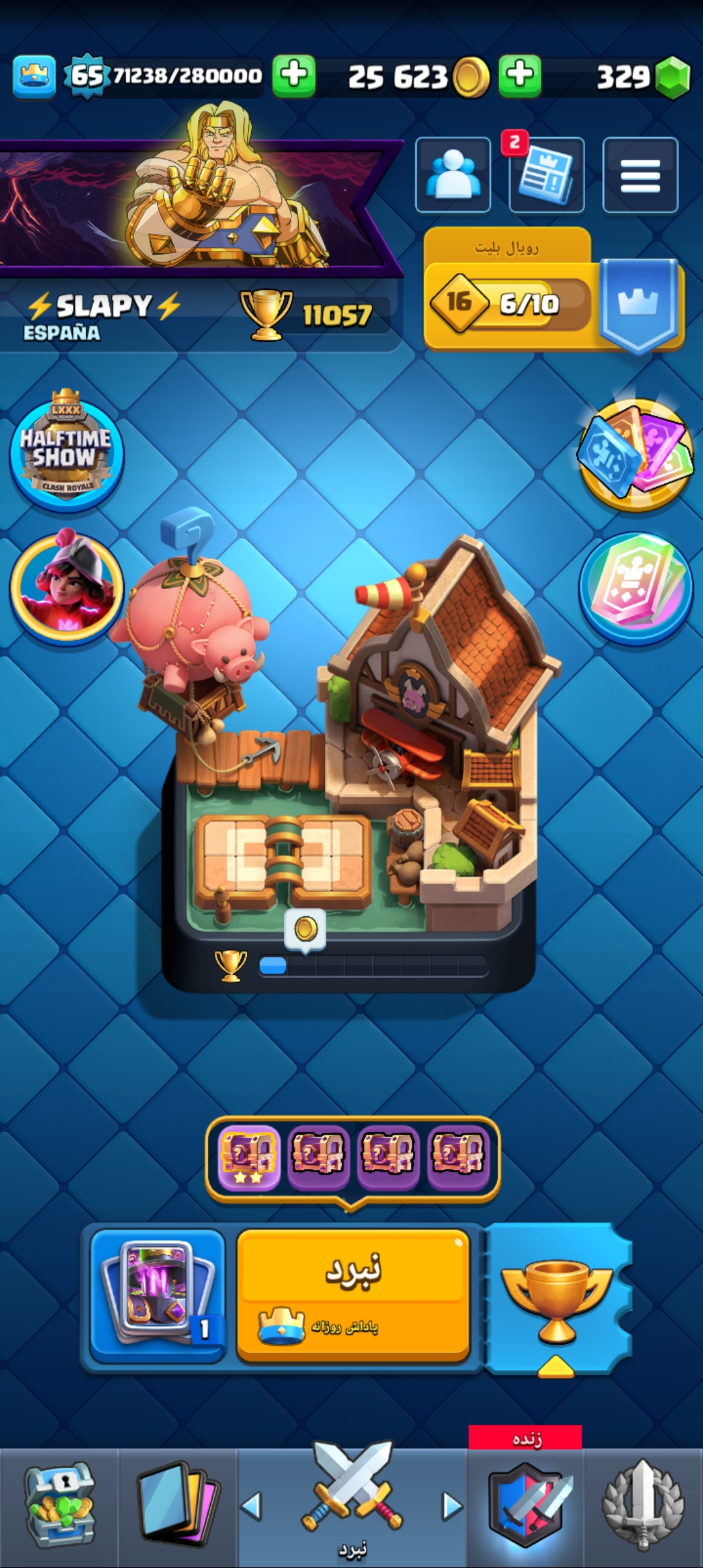Start a battle with the yellow button

point(353,1295)
